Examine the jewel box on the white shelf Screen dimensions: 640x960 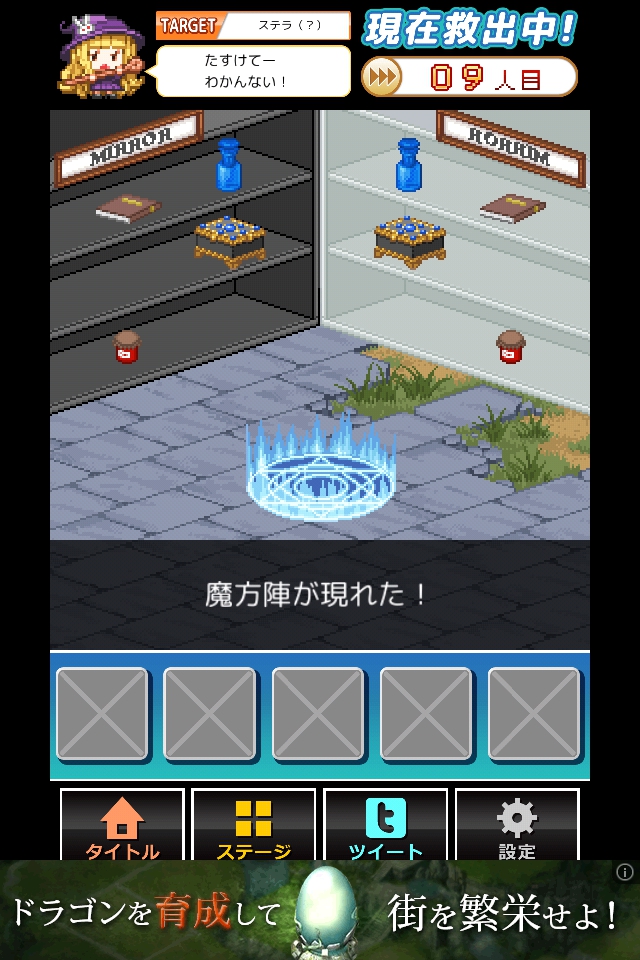tap(410, 240)
